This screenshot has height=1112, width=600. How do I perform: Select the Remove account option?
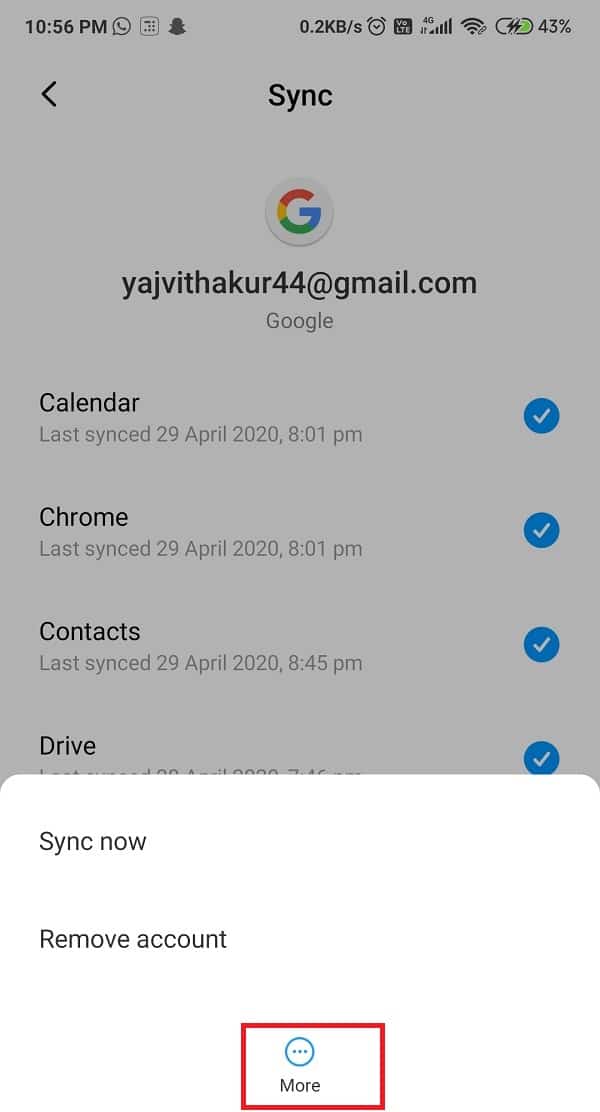(300, 939)
